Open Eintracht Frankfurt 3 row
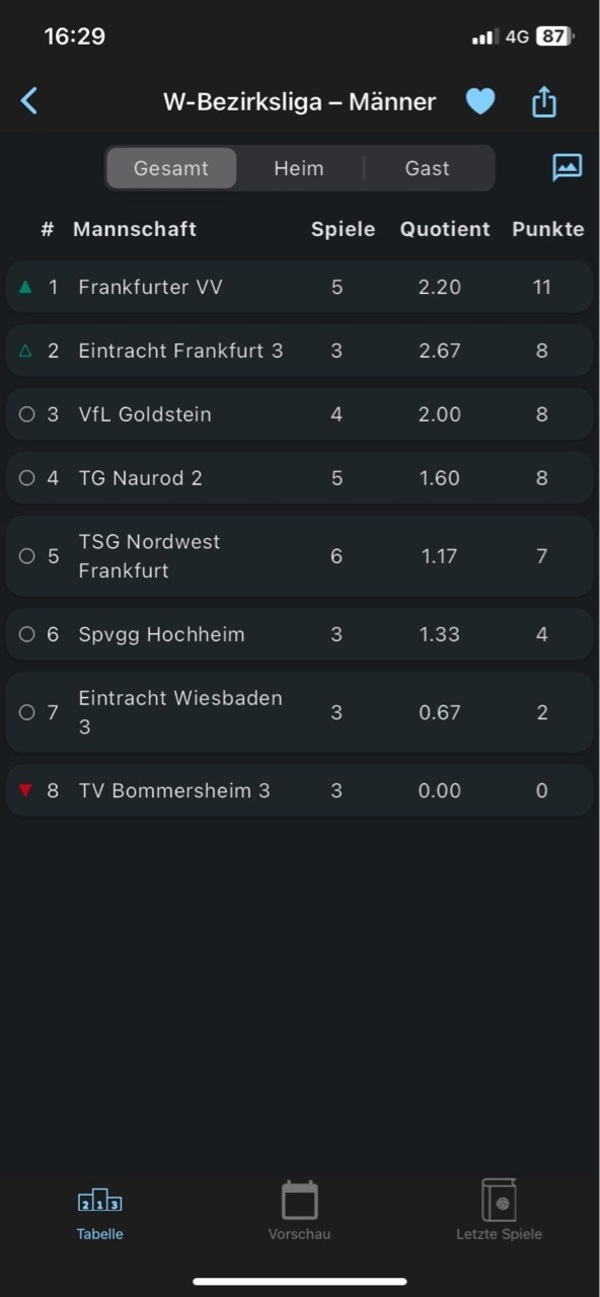This screenshot has height=1297, width=600. tap(300, 351)
